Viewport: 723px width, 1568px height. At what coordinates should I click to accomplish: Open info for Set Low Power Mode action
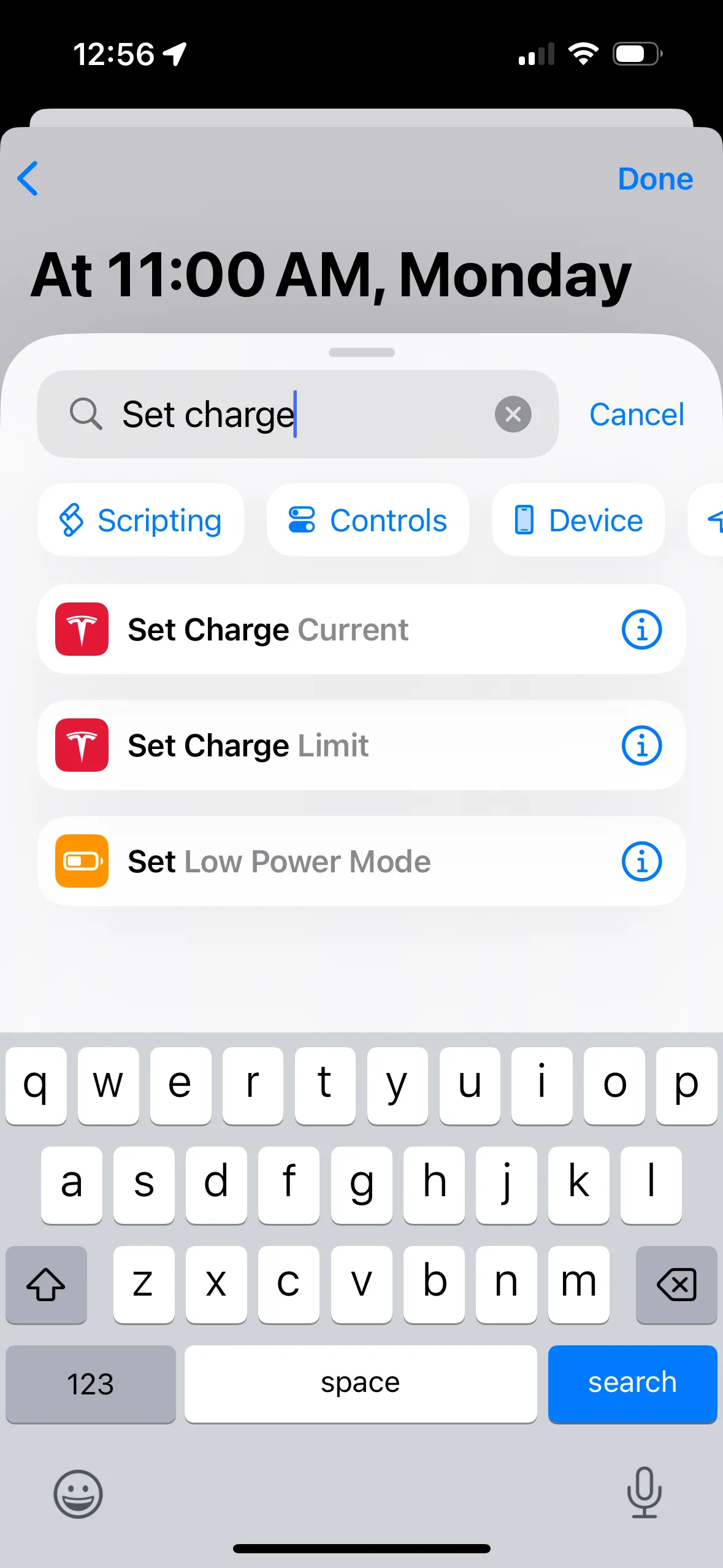point(641,861)
